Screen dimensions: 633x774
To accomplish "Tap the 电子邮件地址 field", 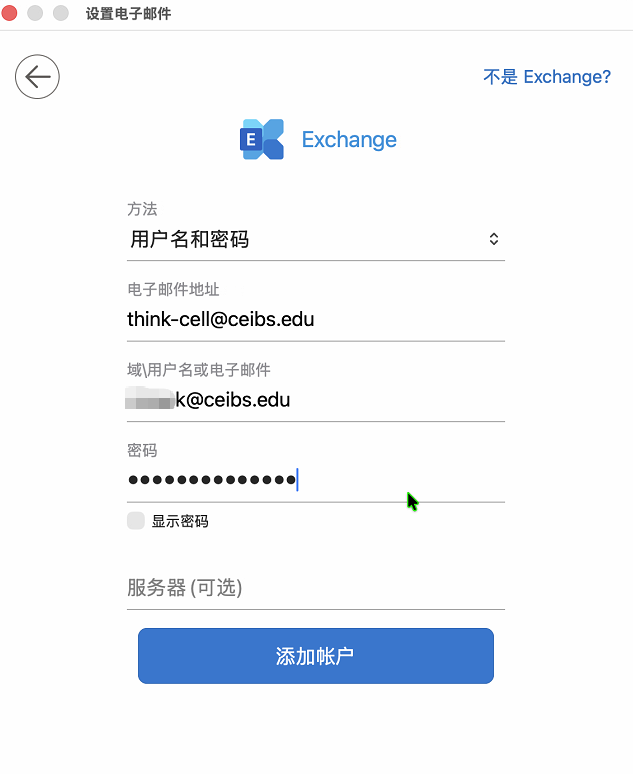I will click(x=315, y=320).
